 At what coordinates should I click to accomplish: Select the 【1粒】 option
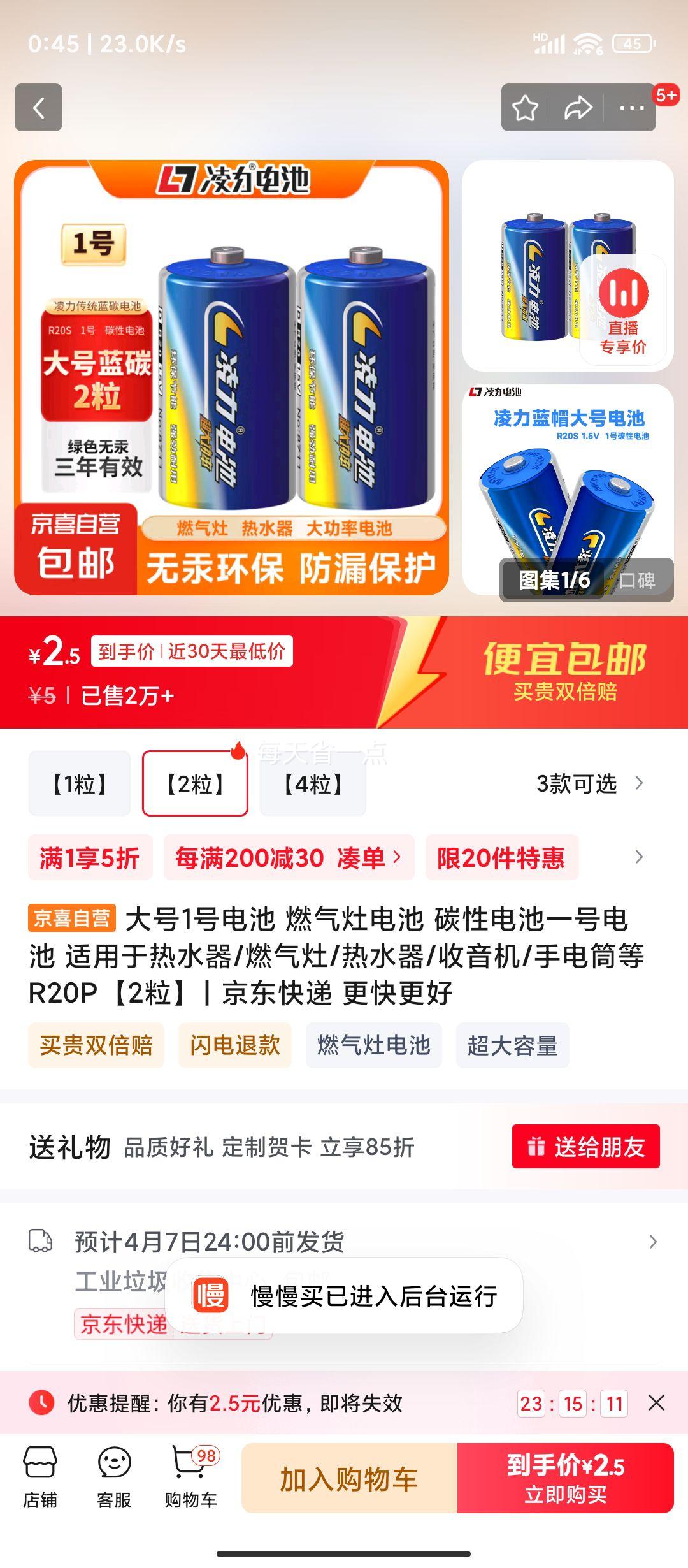click(x=80, y=783)
